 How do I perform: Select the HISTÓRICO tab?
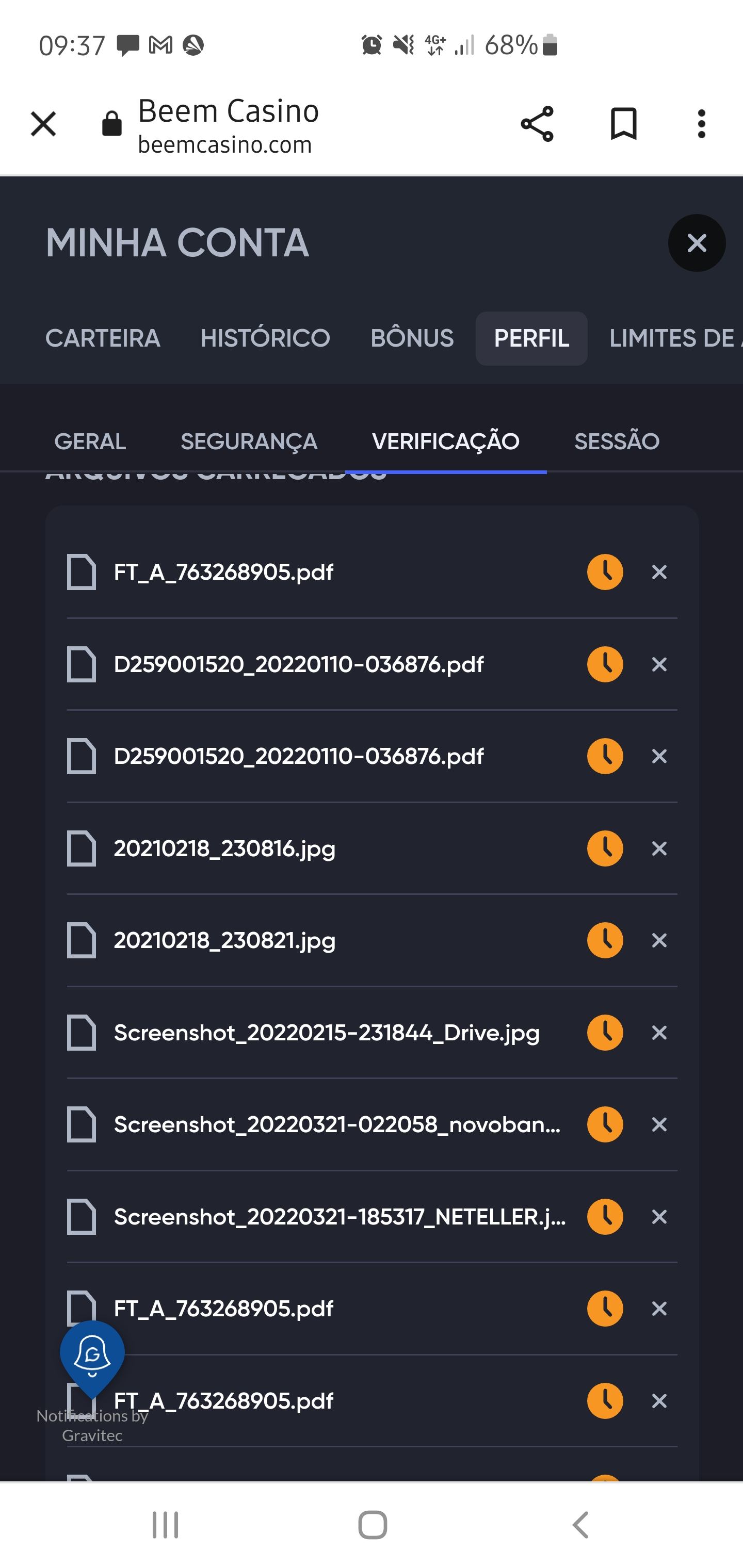point(266,338)
